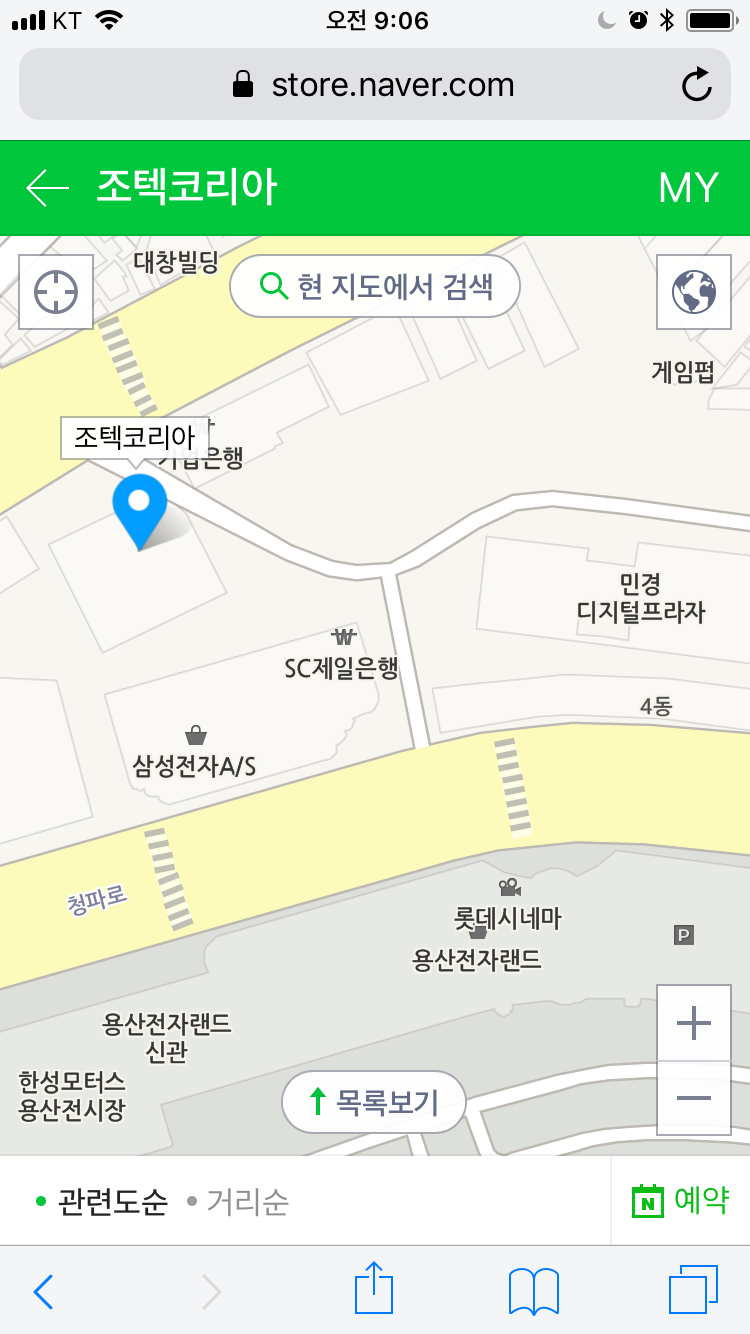
Task: Reload the page in Safari
Action: point(696,85)
